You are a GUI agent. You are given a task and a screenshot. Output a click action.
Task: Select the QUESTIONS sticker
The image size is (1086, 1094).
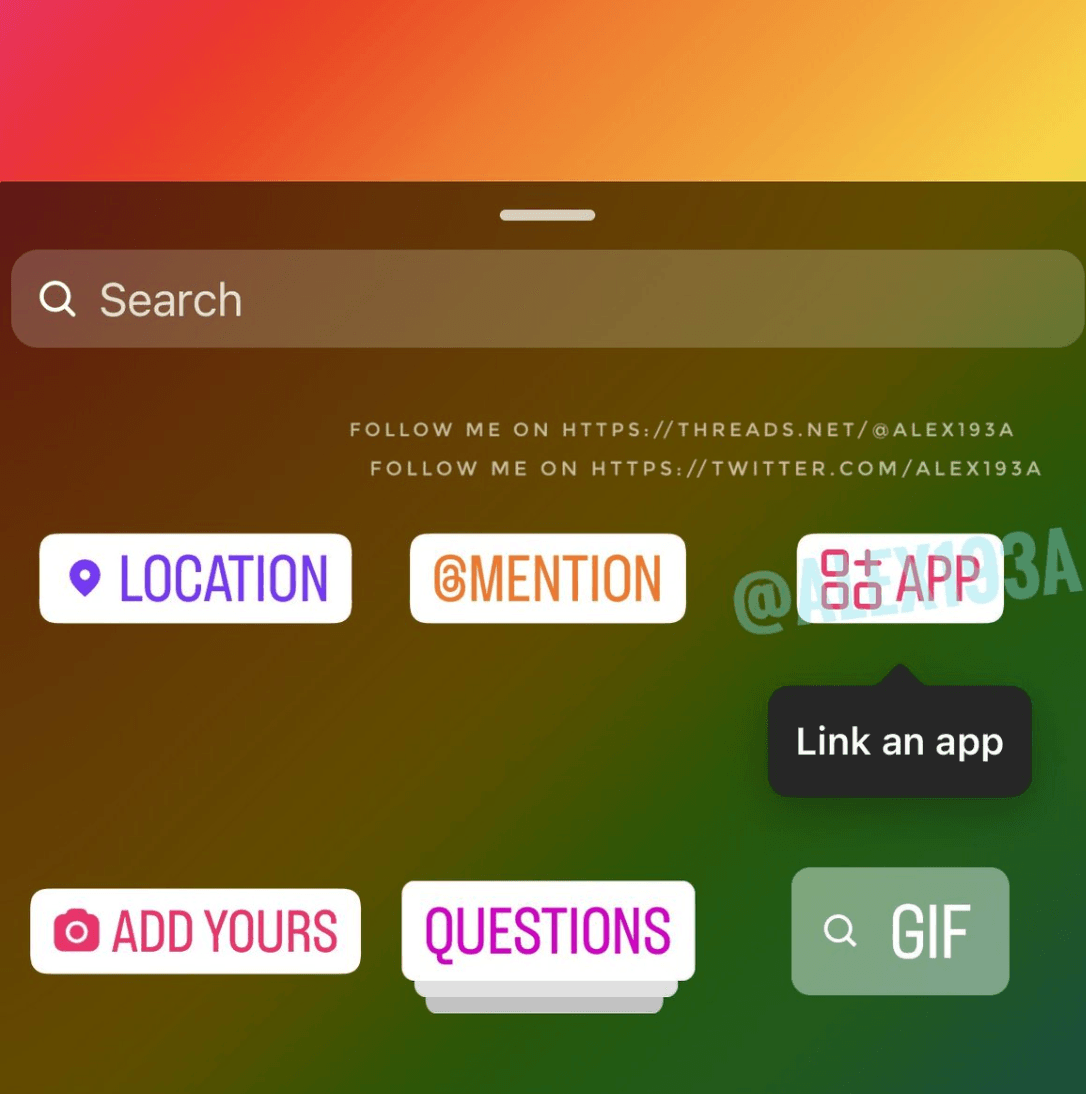point(547,928)
